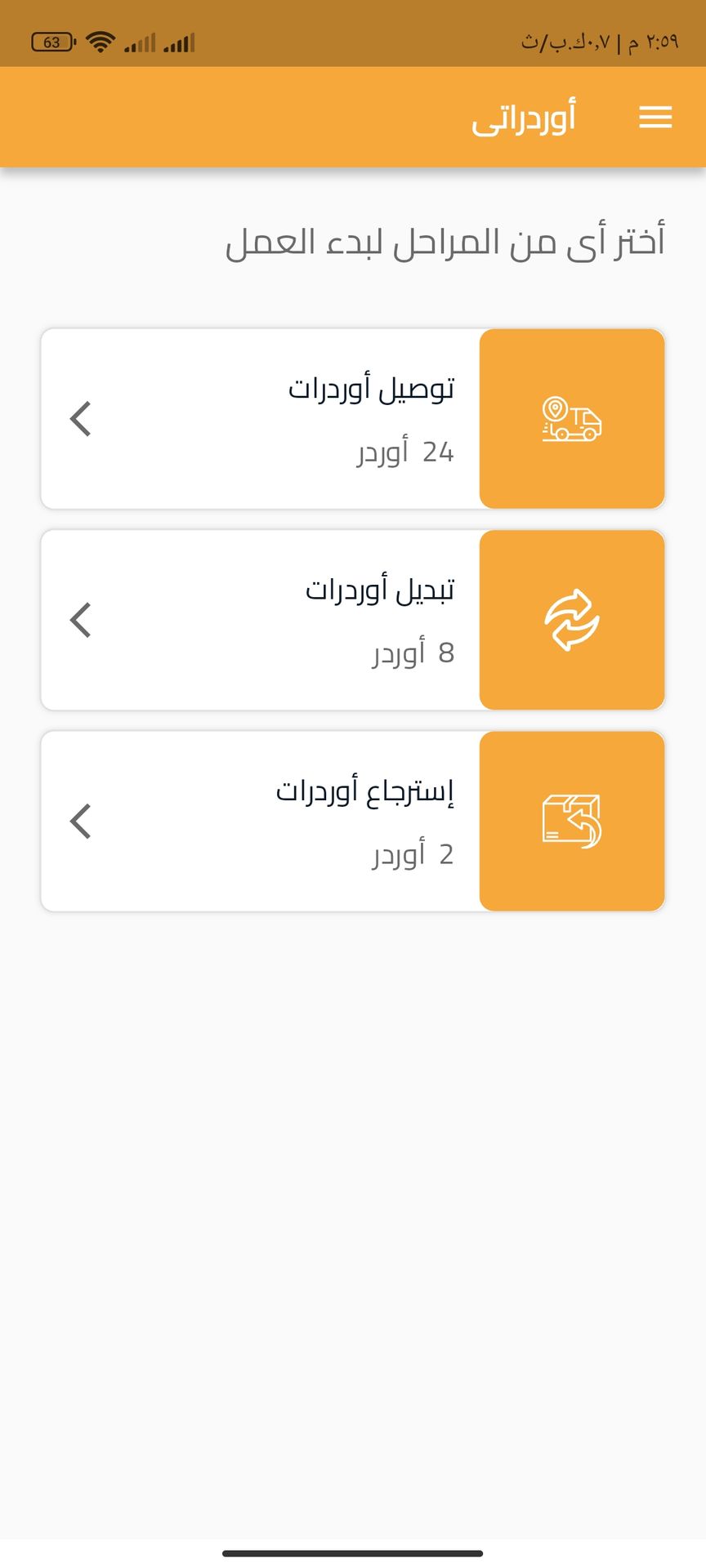
Task: Open the تبديل أوردرات exchange card
Action: 353,620
